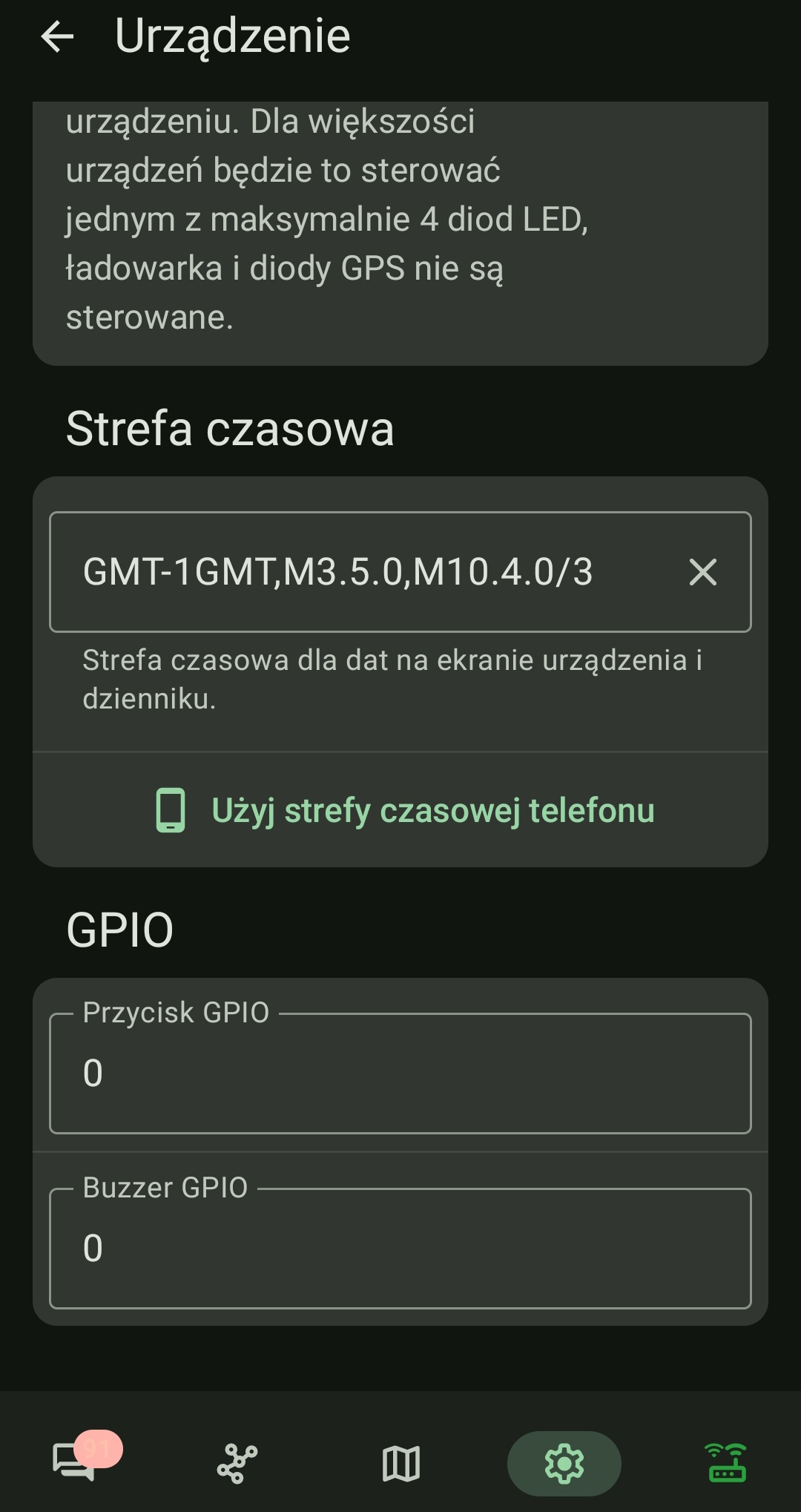Image resolution: width=801 pixels, height=1512 pixels.
Task: Open the device connection tab
Action: pyautogui.click(x=727, y=1463)
